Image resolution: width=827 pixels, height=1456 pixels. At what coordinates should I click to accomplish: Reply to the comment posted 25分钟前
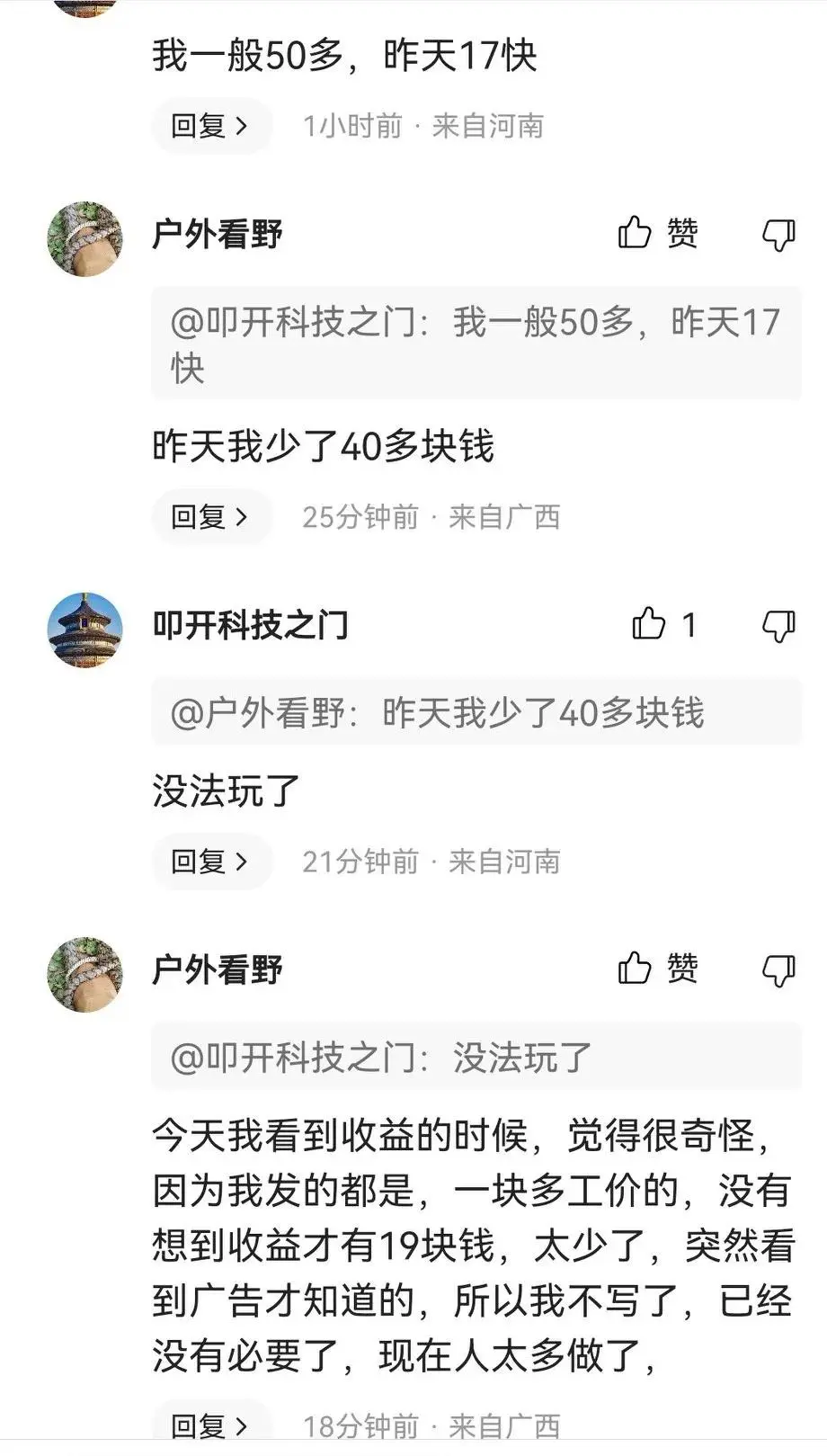click(x=209, y=517)
